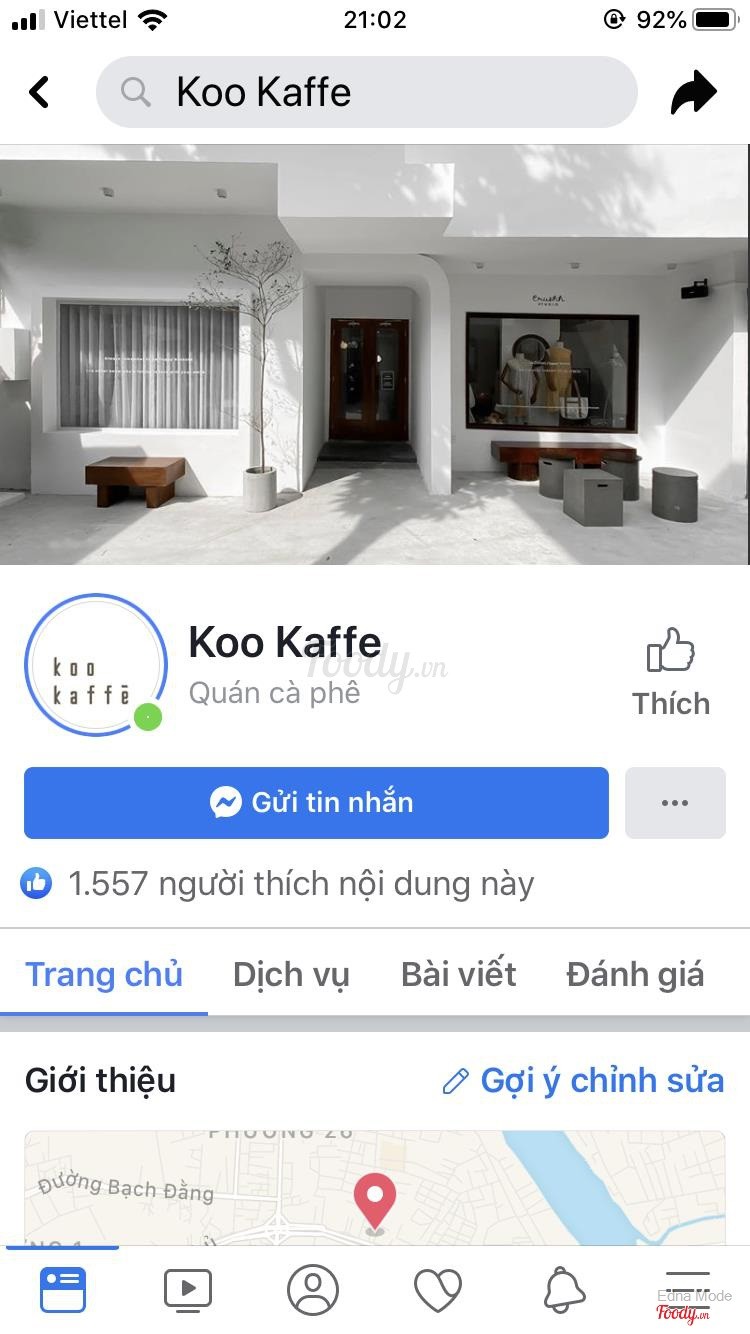This screenshot has height=1334, width=750.
Task: Open the location map preview
Action: (x=375, y=1190)
